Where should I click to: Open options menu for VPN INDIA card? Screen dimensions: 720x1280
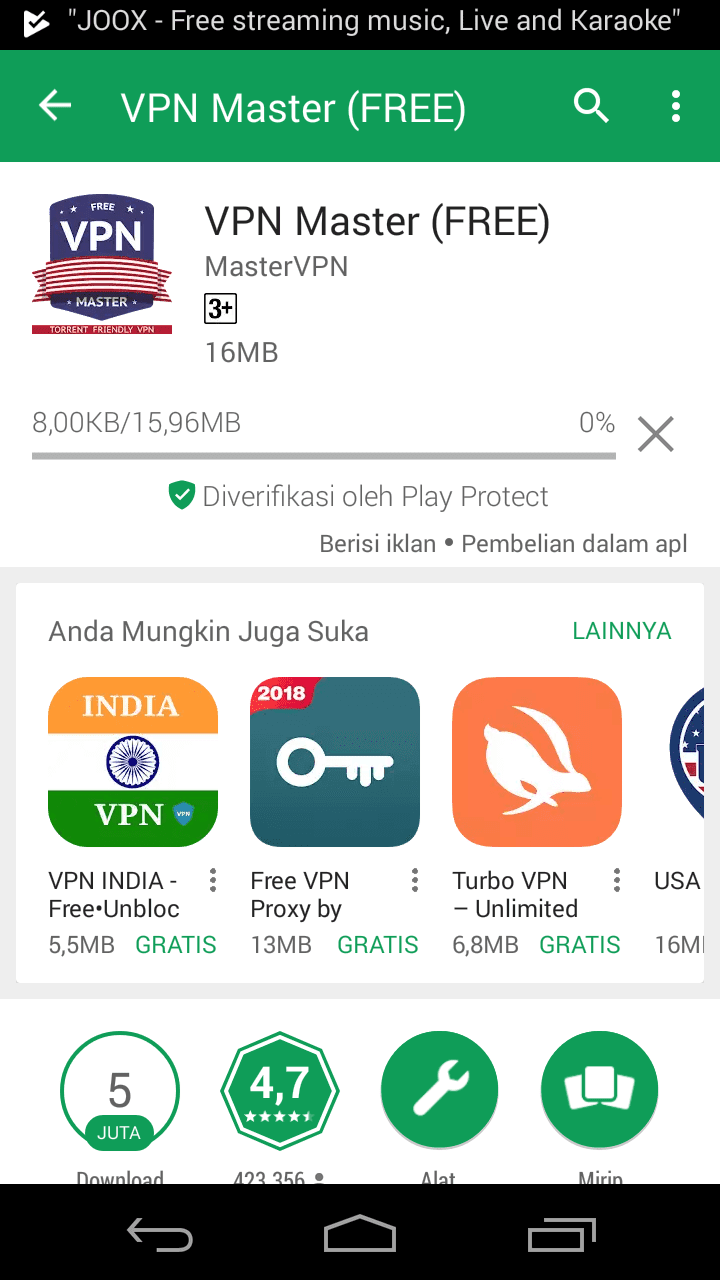tap(213, 880)
